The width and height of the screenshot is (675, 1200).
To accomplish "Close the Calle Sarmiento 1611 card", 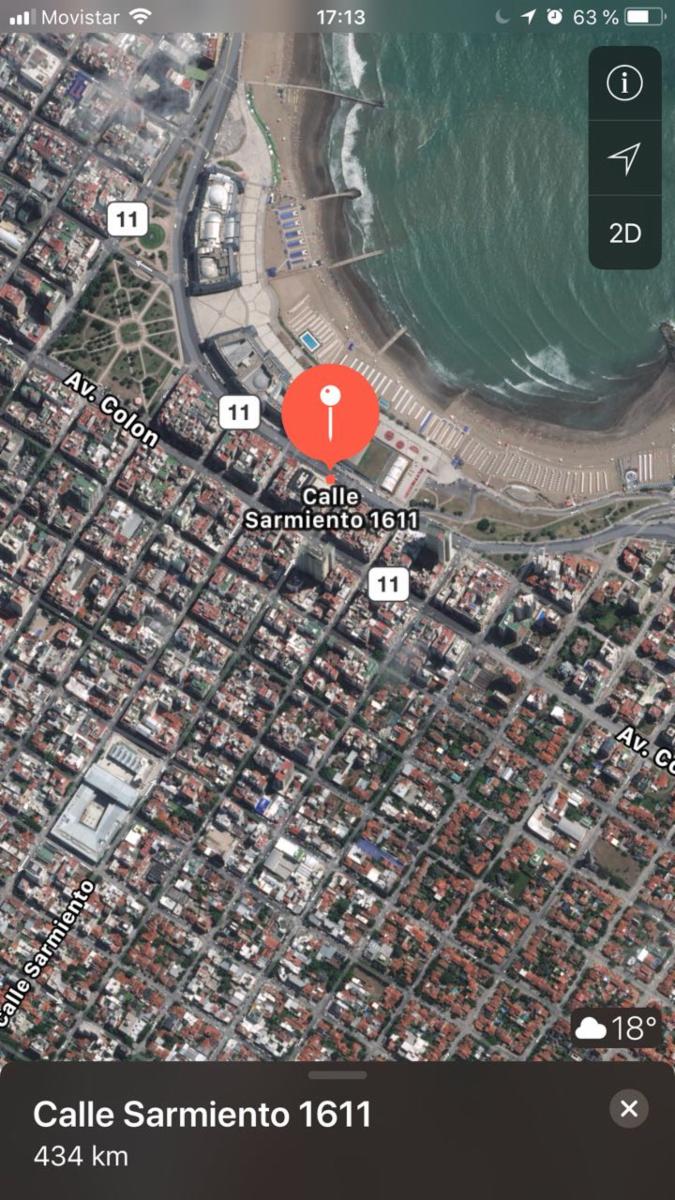I will click(x=629, y=1108).
